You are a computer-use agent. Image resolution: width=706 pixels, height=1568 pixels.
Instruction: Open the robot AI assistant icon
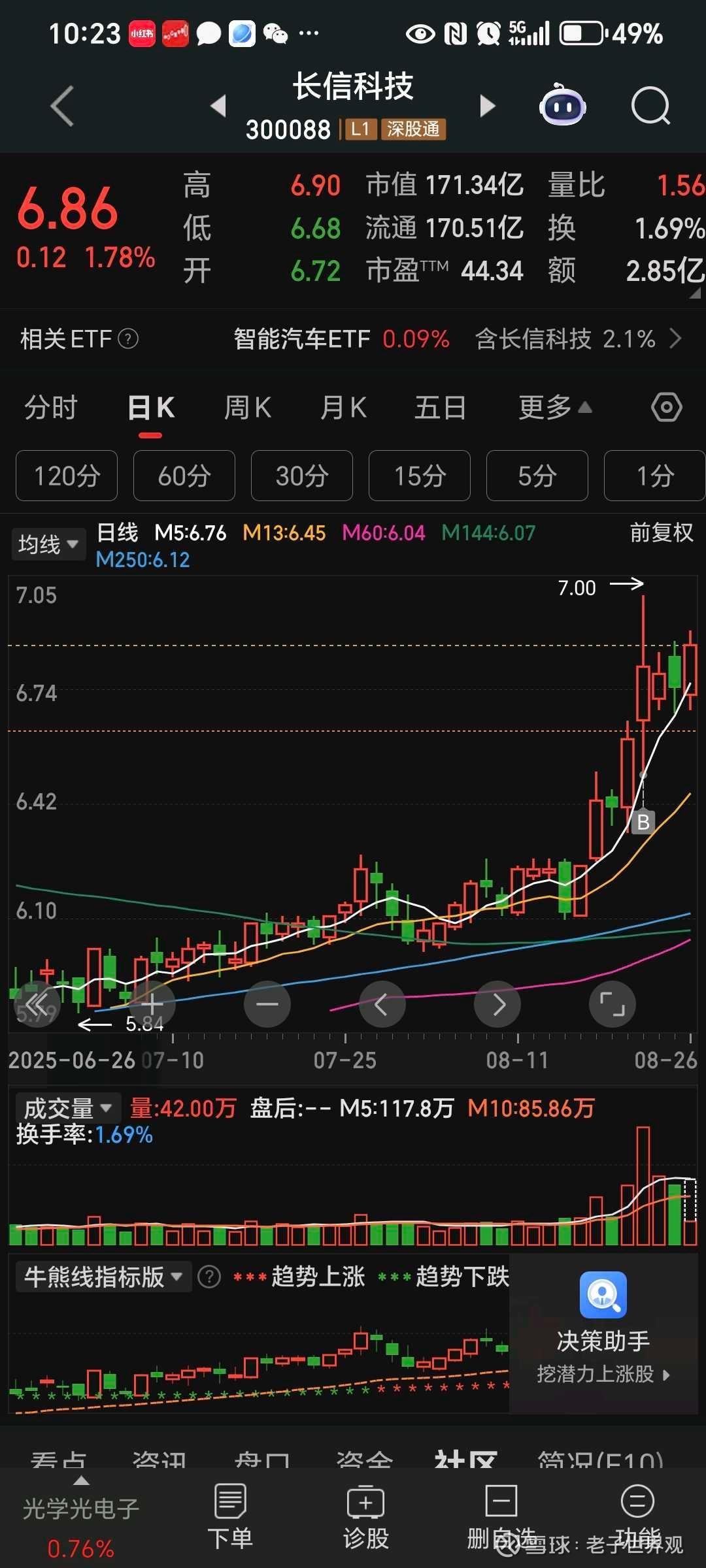pyautogui.click(x=562, y=105)
